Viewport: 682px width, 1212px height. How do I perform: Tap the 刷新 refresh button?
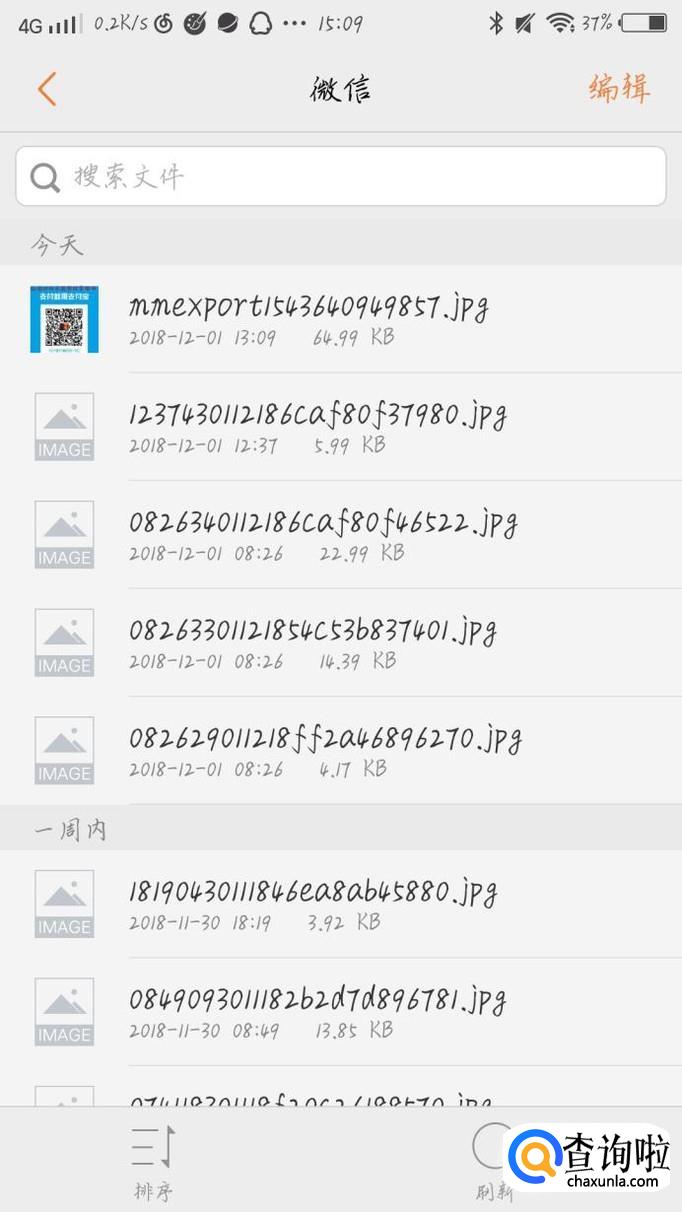click(493, 1160)
